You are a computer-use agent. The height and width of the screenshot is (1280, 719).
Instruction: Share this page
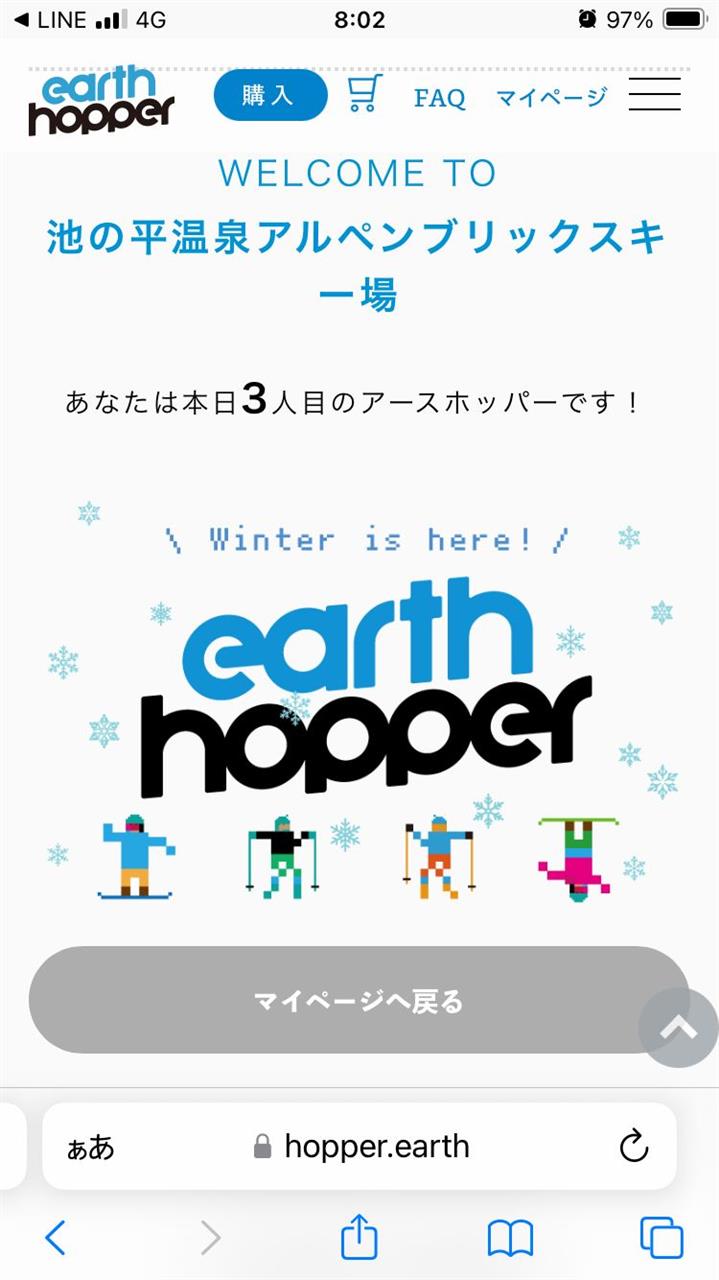coord(359,1238)
